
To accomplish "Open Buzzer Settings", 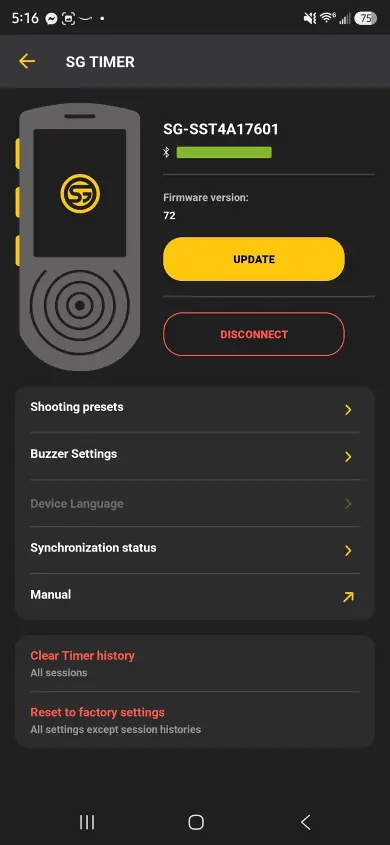I will click(x=194, y=455).
